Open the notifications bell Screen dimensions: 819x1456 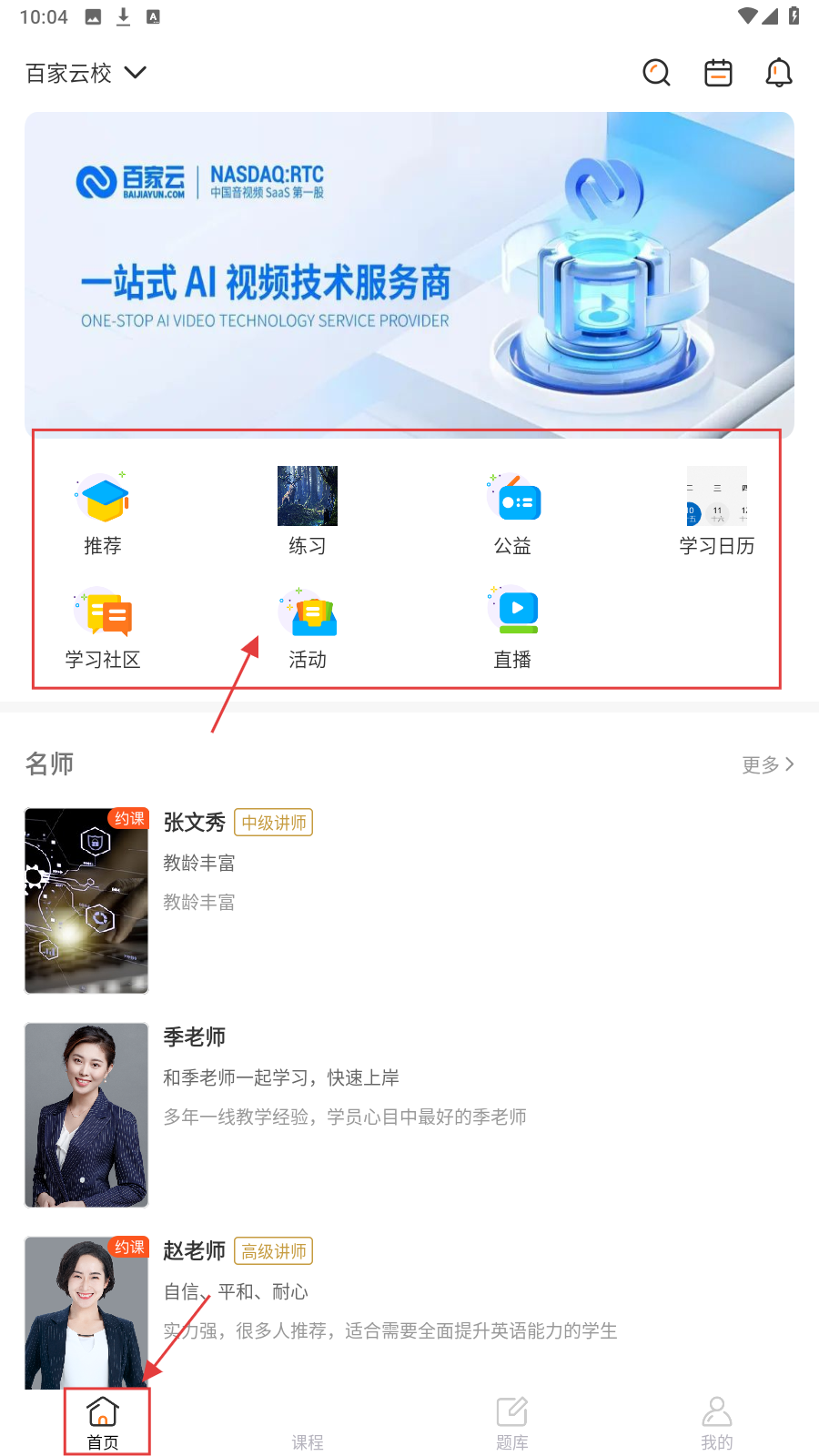[779, 73]
